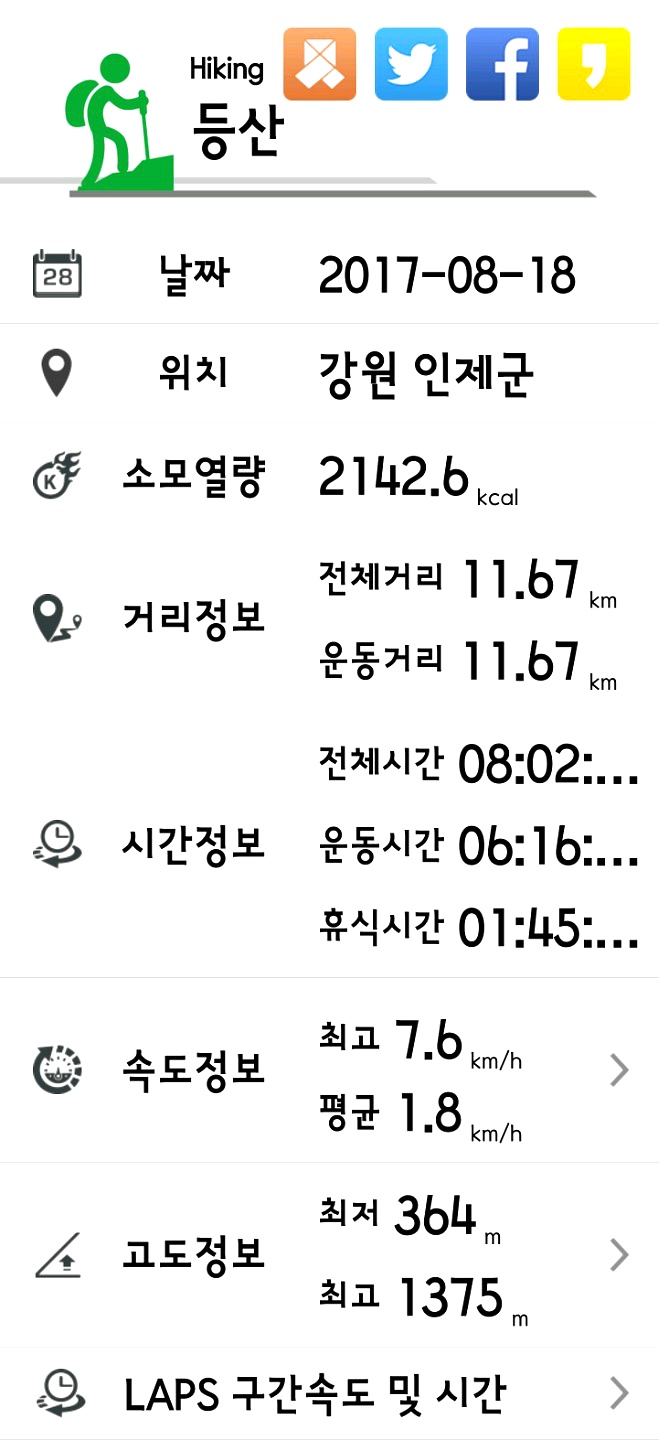Share the hike via the orange app icon
The height and width of the screenshot is (1440, 659).
tap(320, 65)
